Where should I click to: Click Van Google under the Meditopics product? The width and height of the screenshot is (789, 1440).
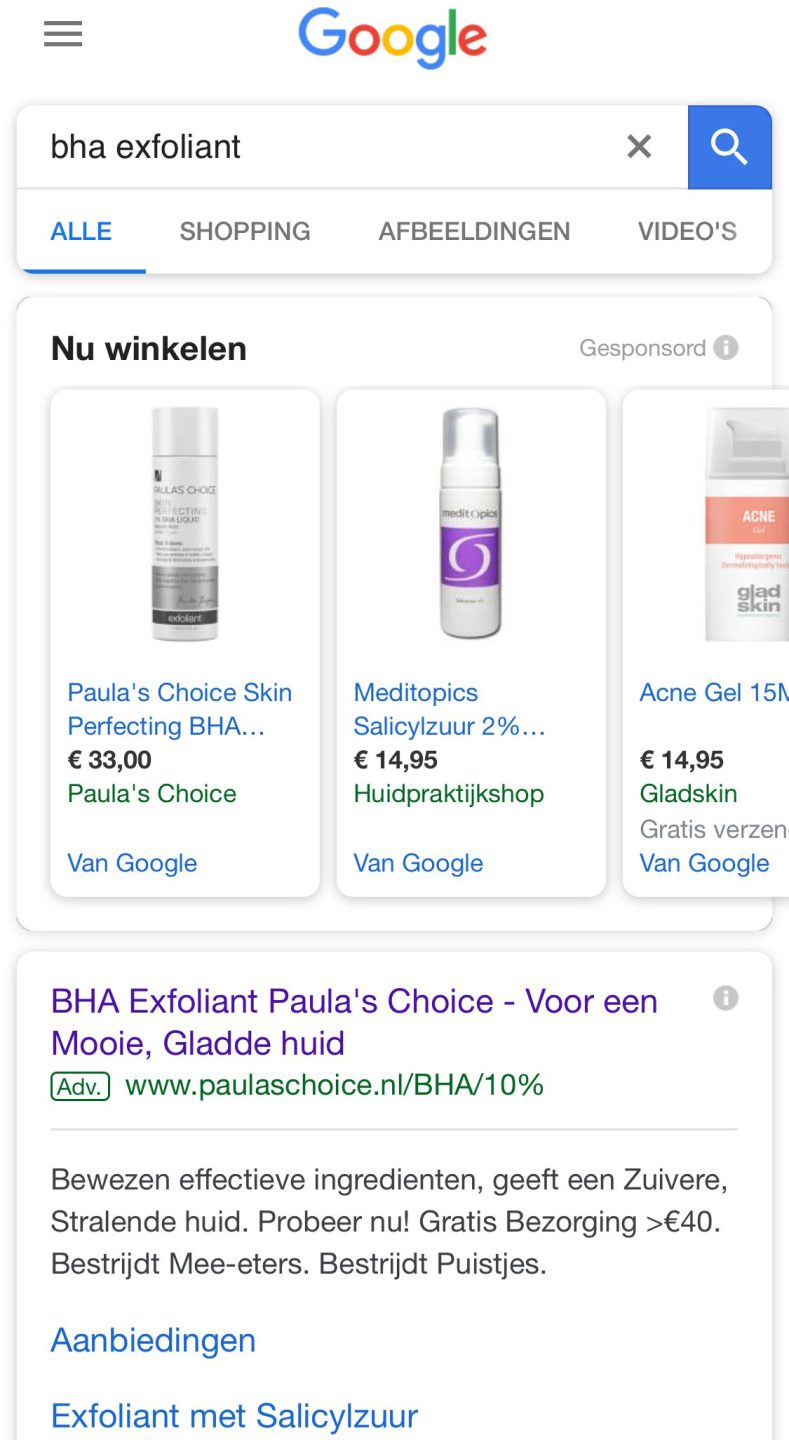pyautogui.click(x=417, y=863)
